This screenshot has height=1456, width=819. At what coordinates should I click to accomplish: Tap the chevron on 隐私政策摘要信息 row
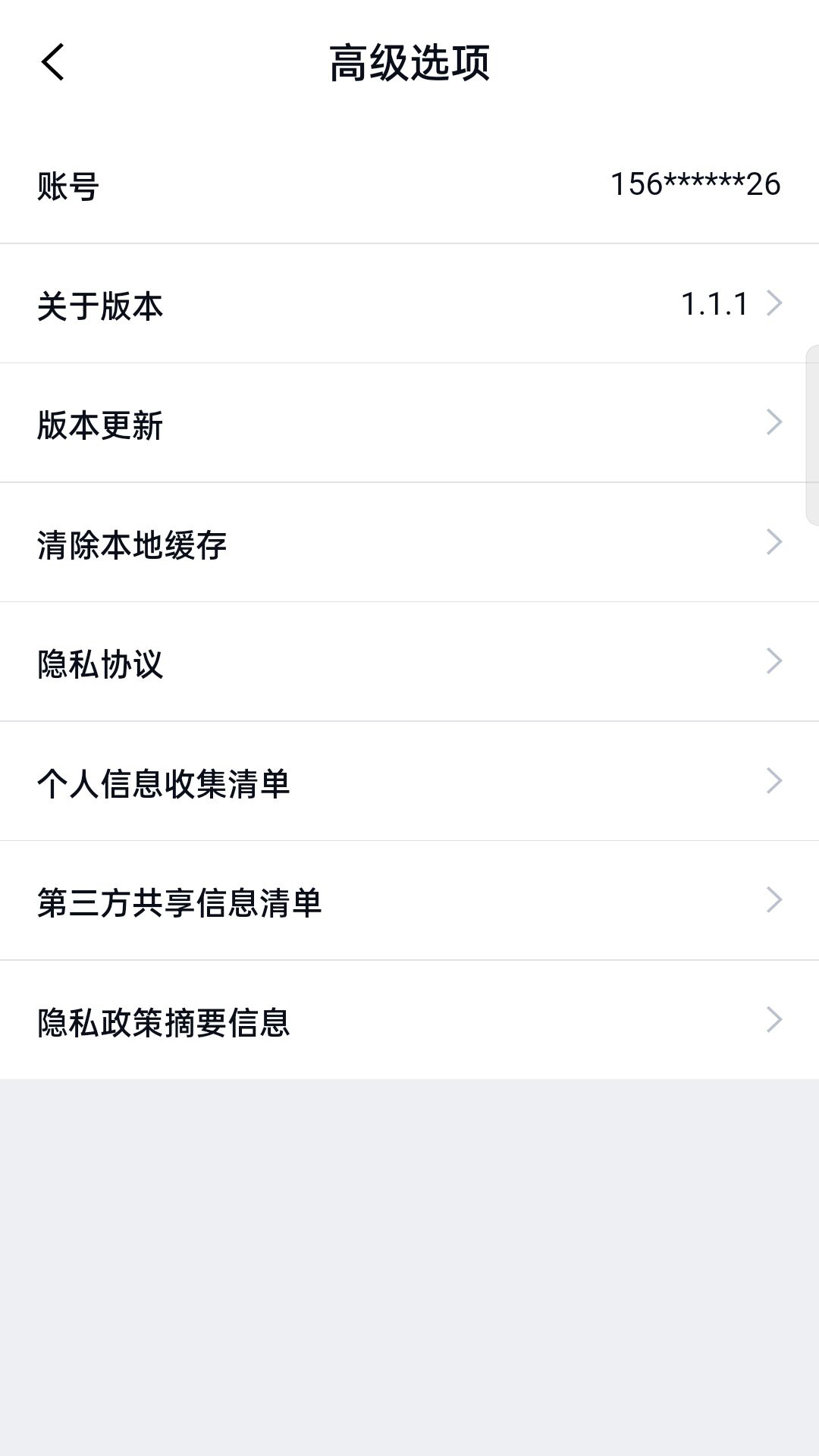[x=775, y=1019]
